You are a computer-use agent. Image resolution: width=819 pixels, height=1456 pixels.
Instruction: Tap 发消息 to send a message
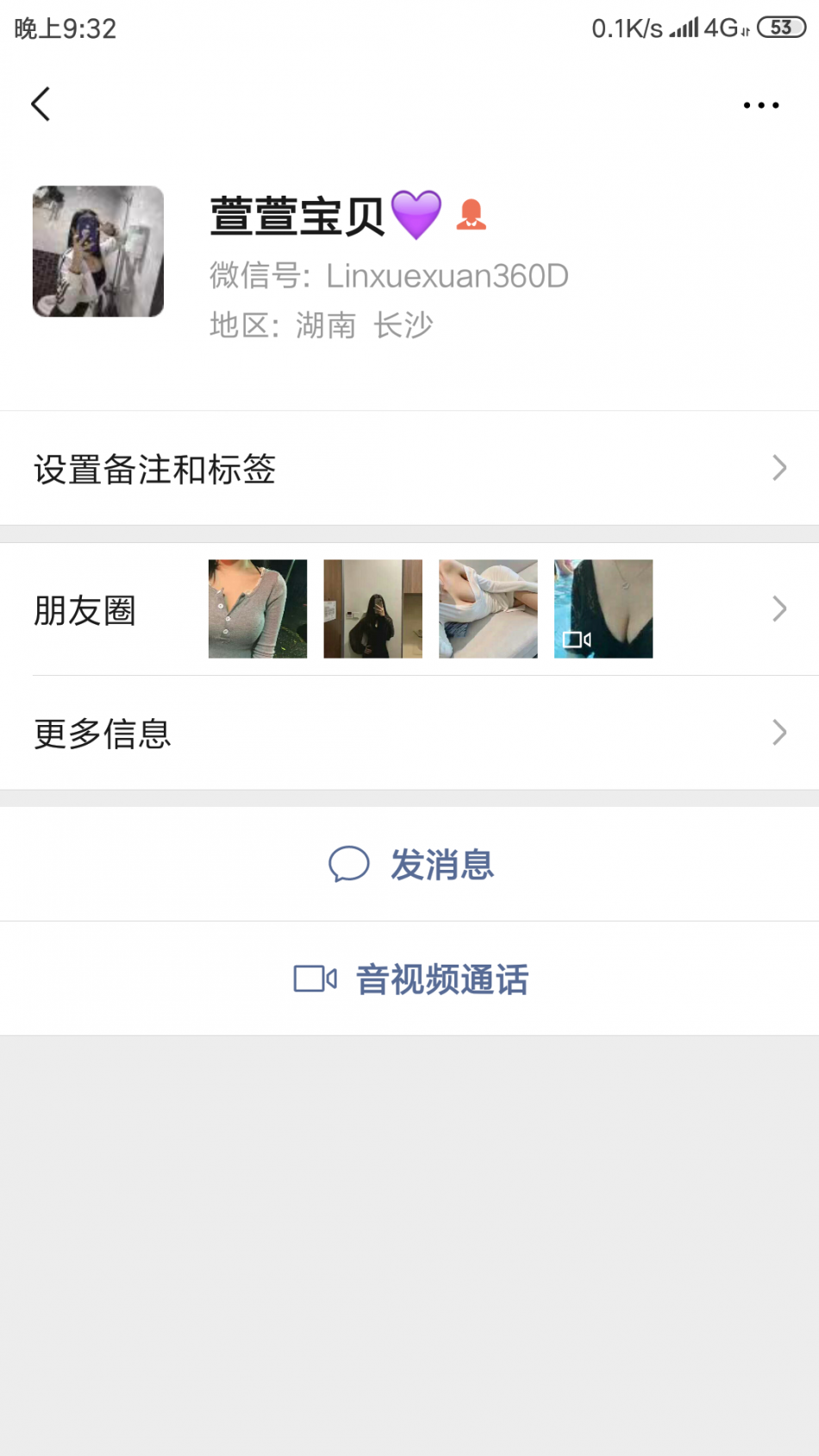[x=410, y=865]
